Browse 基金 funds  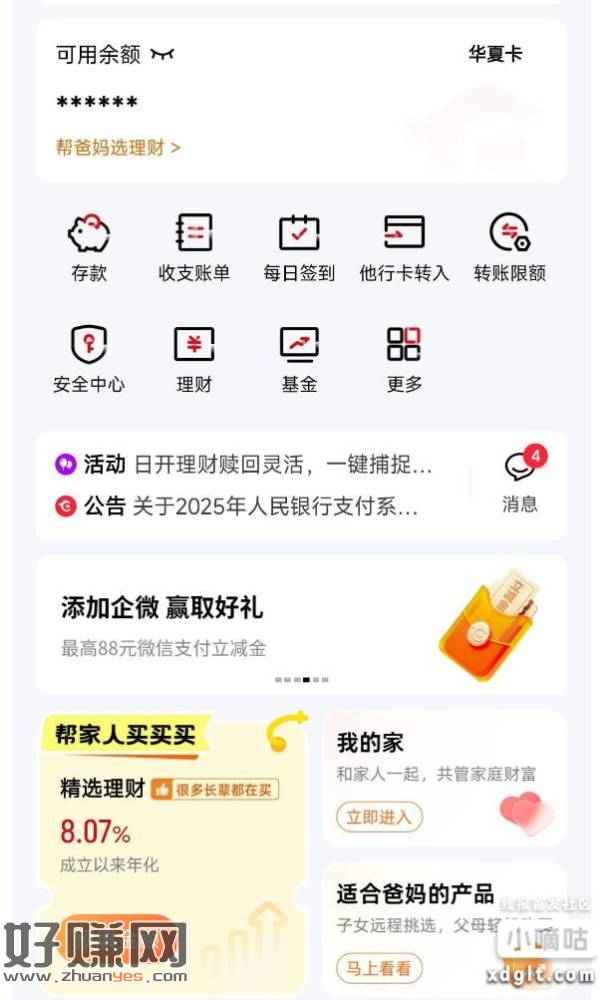[299, 358]
